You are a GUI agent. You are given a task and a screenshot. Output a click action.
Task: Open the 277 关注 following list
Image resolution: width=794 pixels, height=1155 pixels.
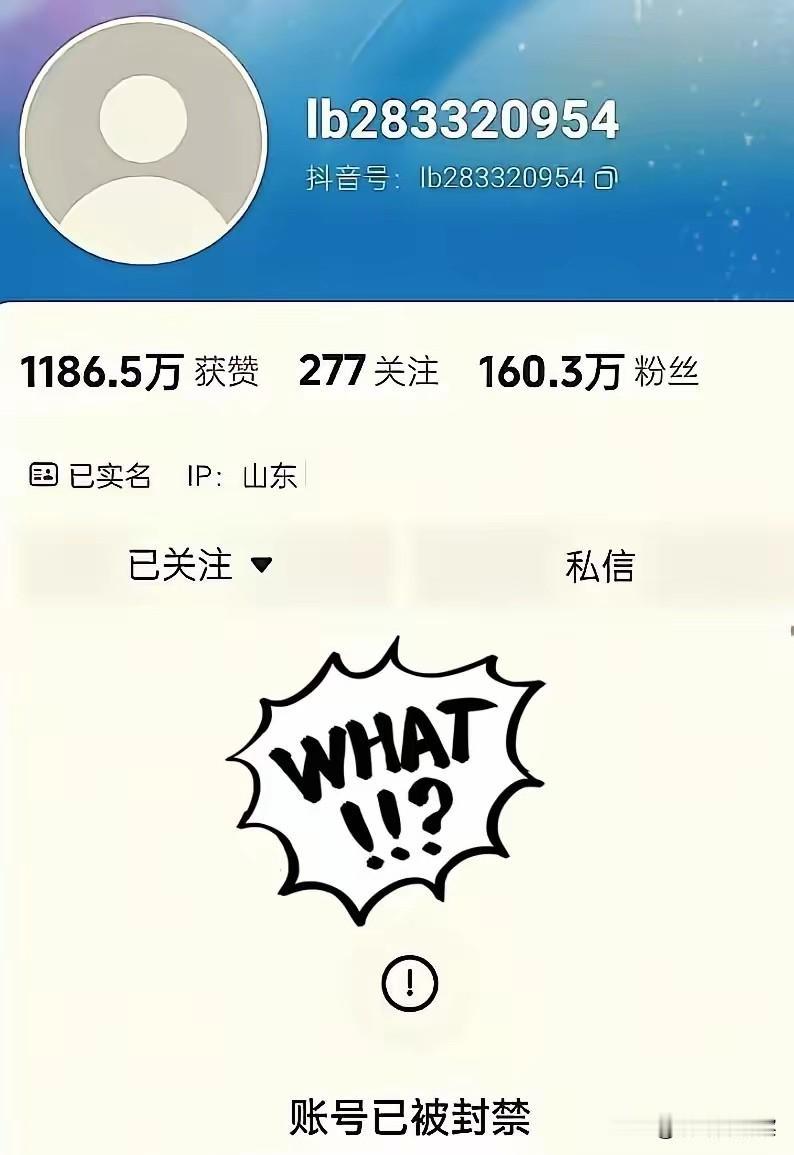tap(370, 372)
